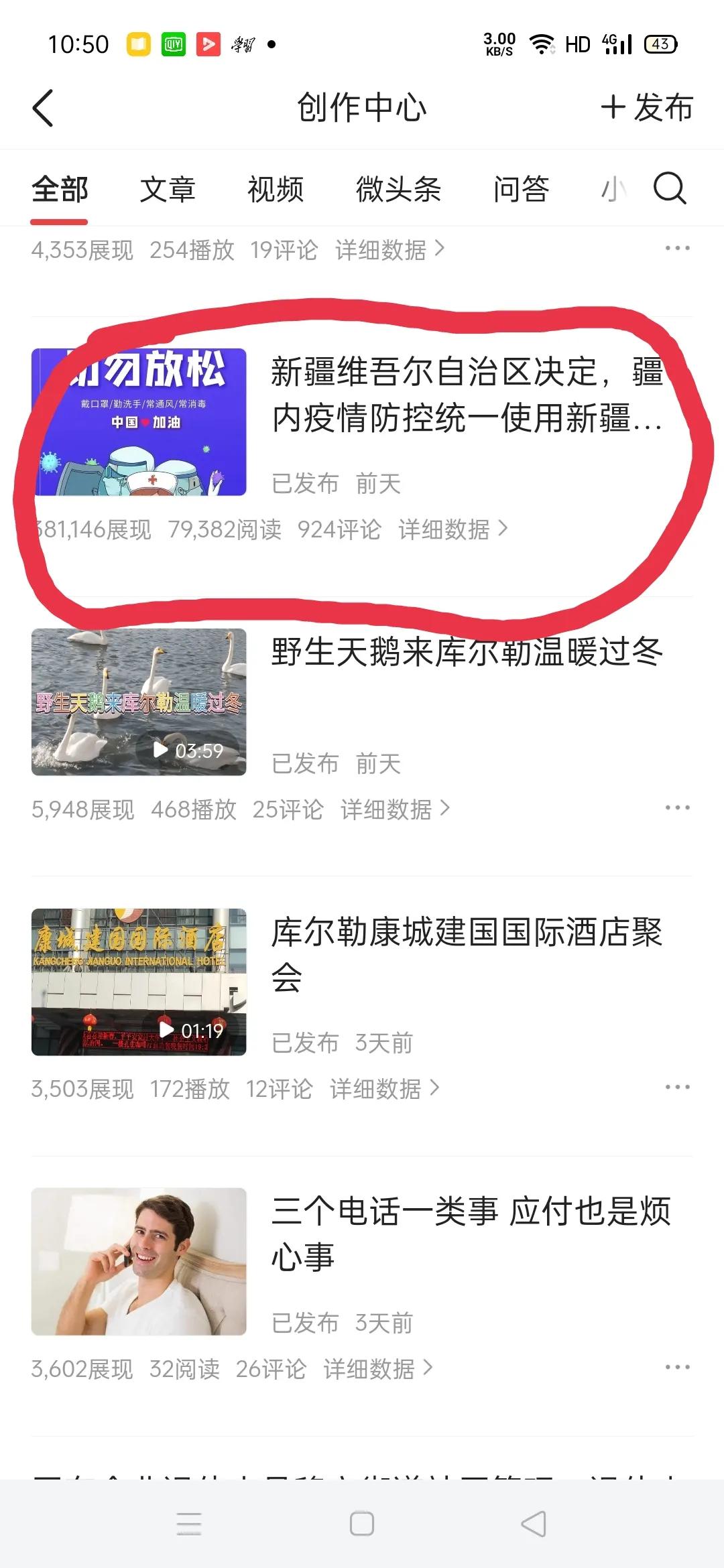724x1568 pixels.
Task: Open search in the creation center
Action: click(x=669, y=190)
